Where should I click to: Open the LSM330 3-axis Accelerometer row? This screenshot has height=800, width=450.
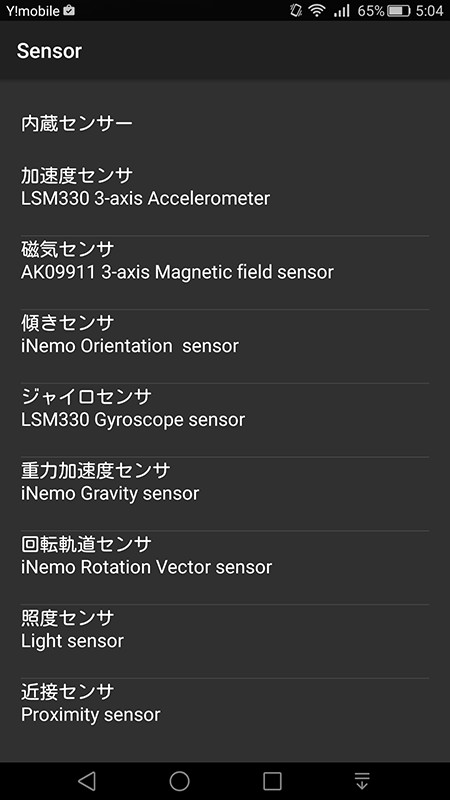(225, 187)
